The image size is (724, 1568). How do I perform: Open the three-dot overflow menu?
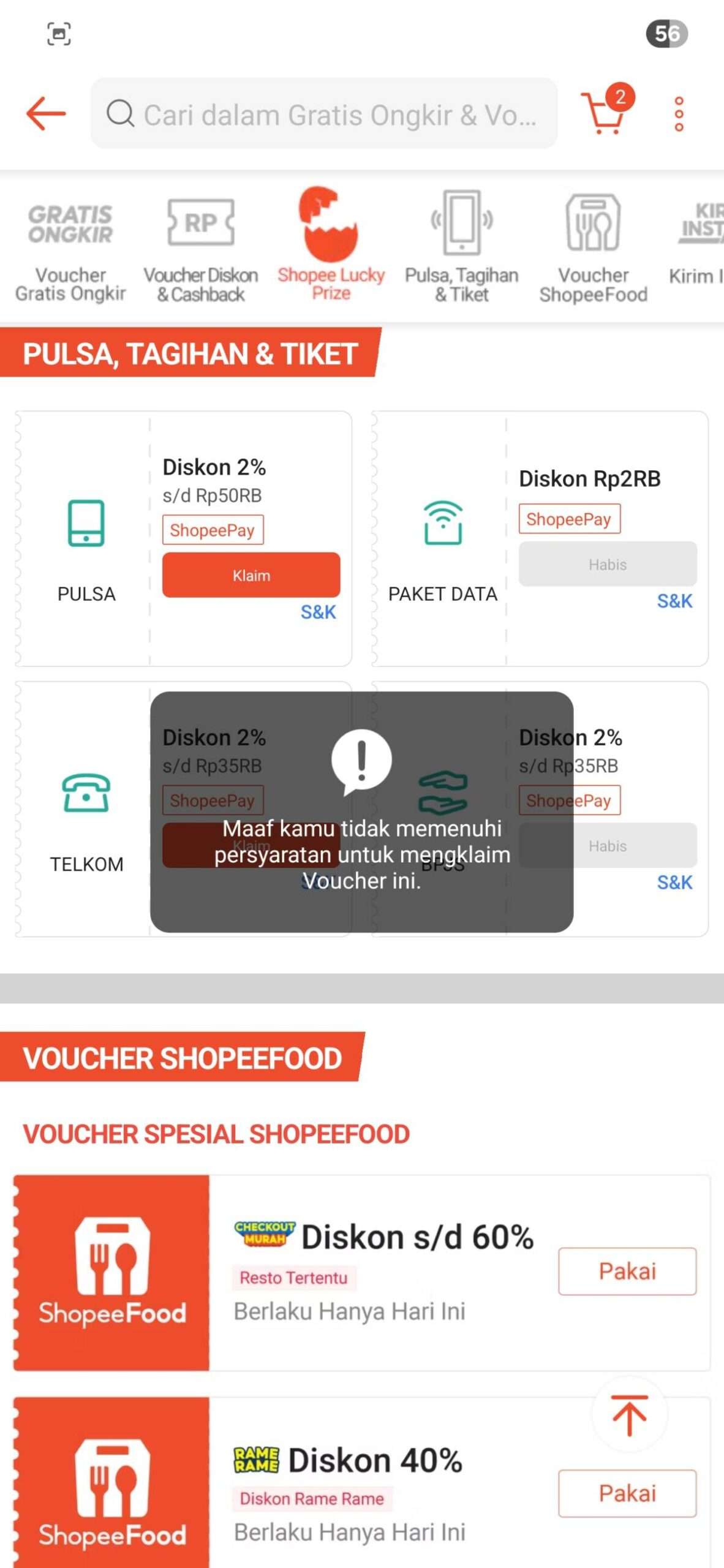[x=679, y=114]
